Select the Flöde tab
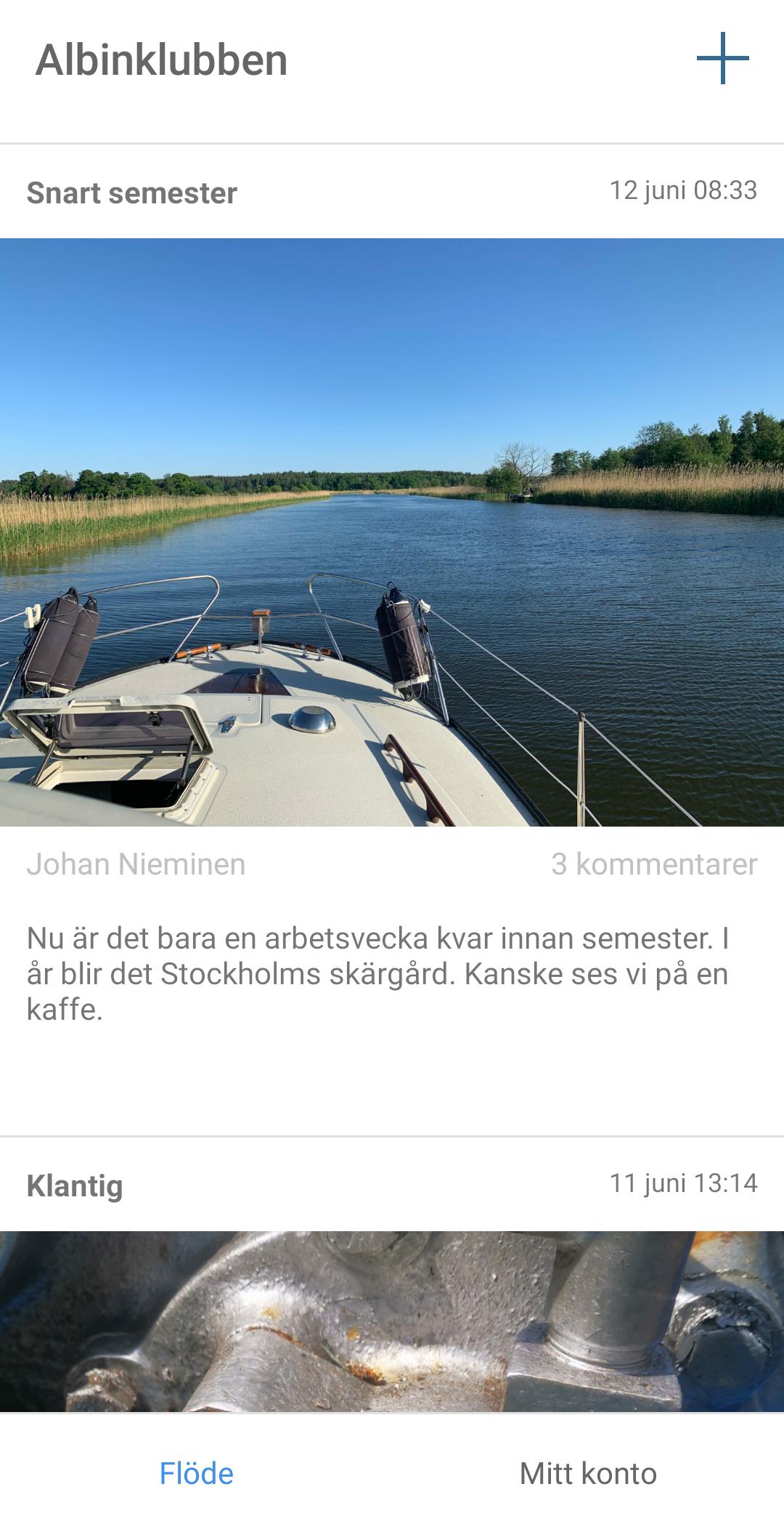The image size is (784, 1521). [196, 1473]
